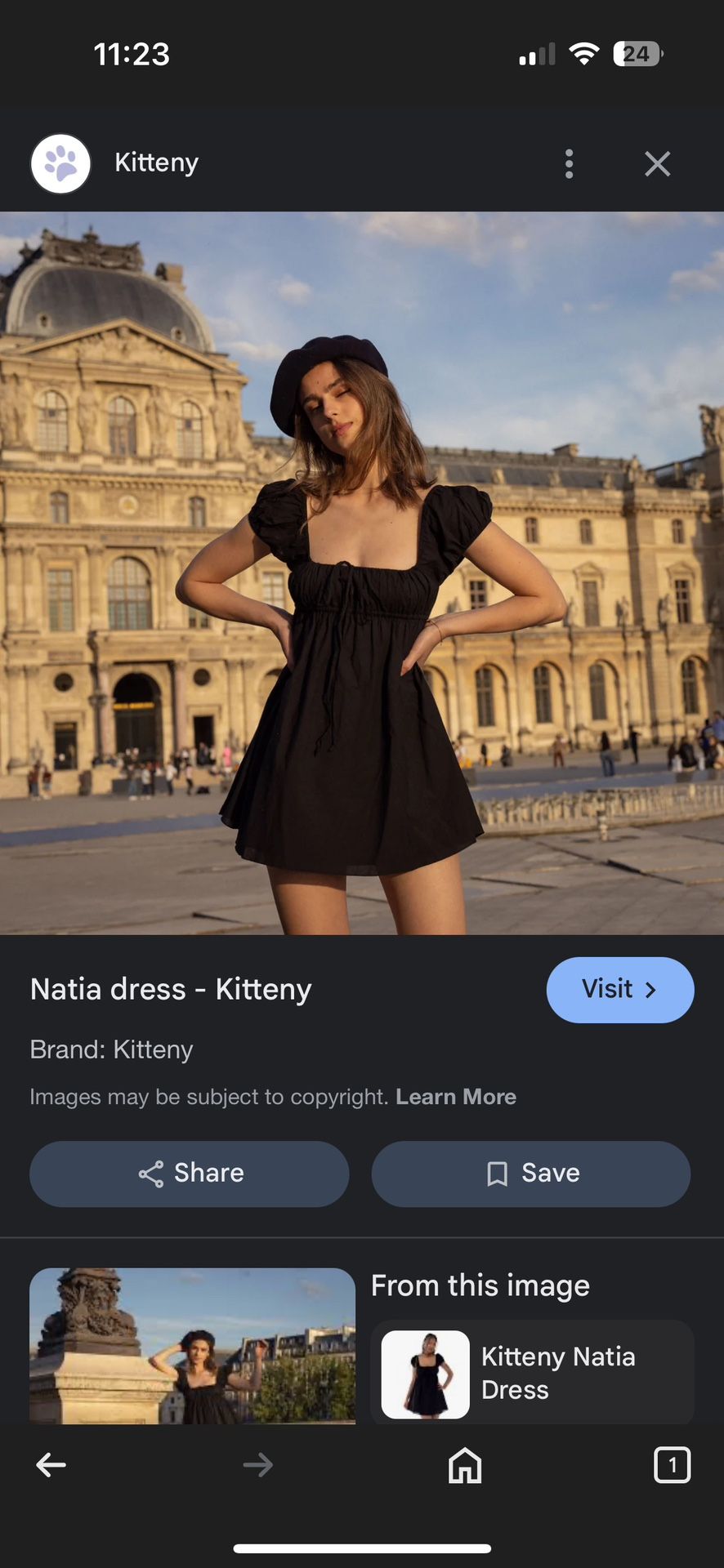Save the image to collections
The image size is (724, 1568).
531,1174
